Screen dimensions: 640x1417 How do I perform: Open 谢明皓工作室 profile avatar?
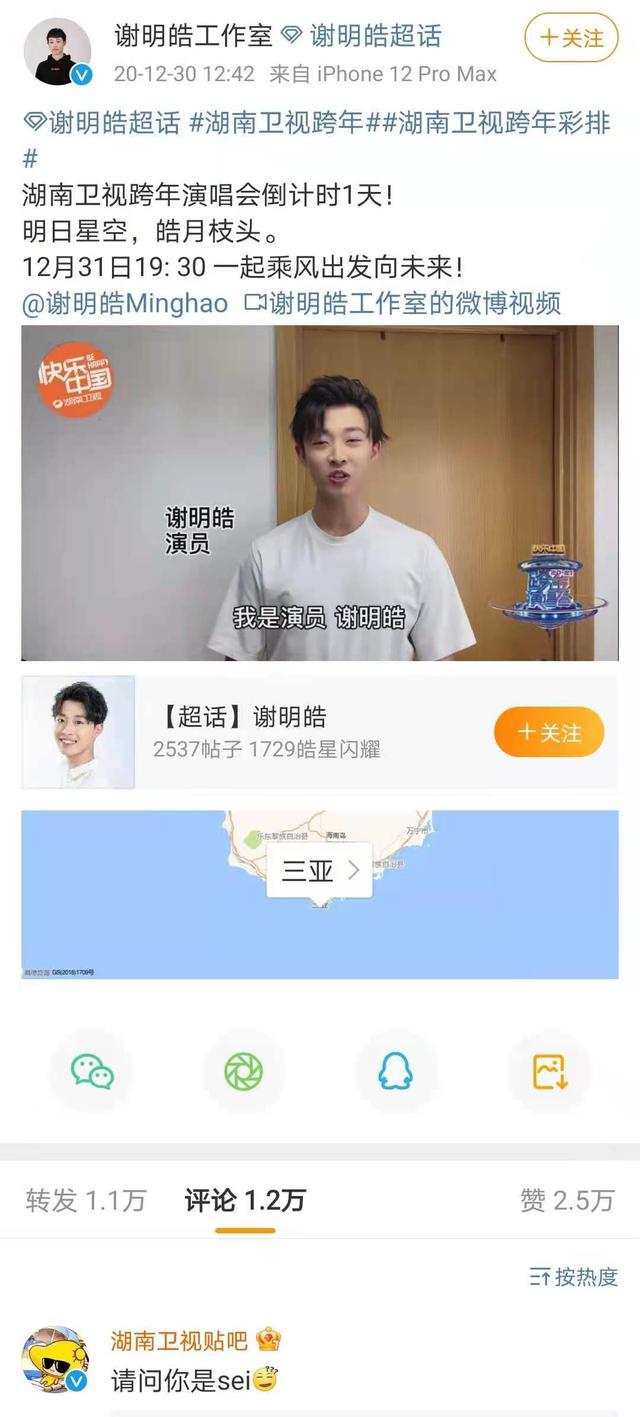coord(56,50)
